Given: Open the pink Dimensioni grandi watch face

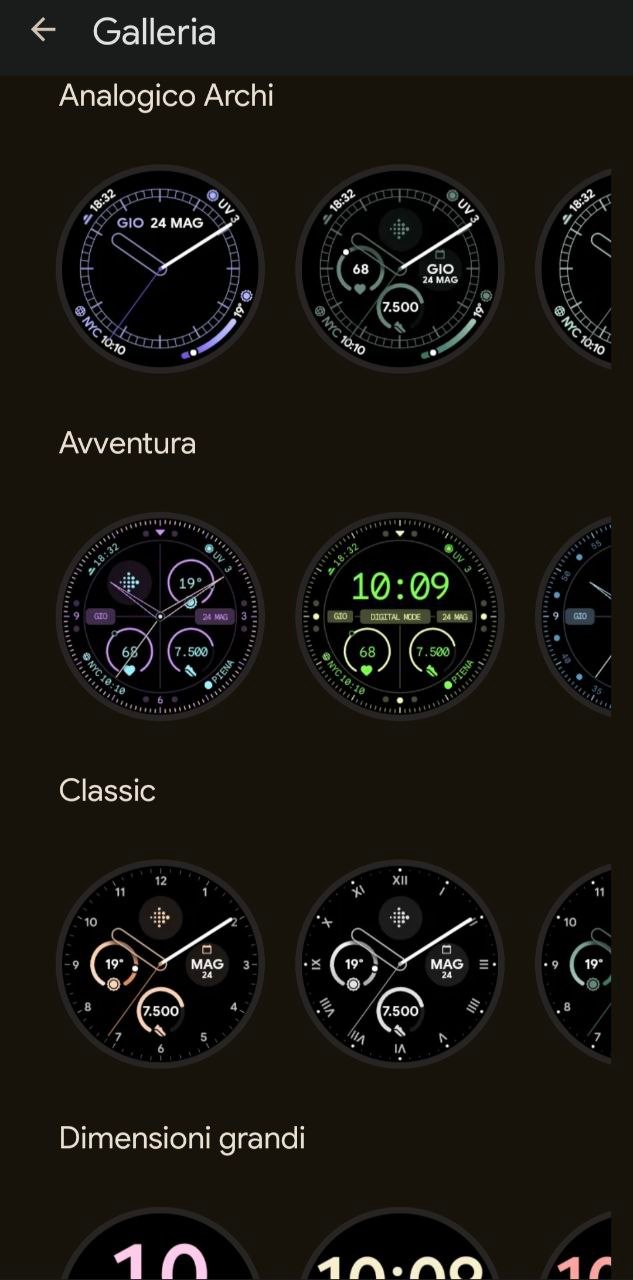Looking at the screenshot, I should (x=161, y=1243).
